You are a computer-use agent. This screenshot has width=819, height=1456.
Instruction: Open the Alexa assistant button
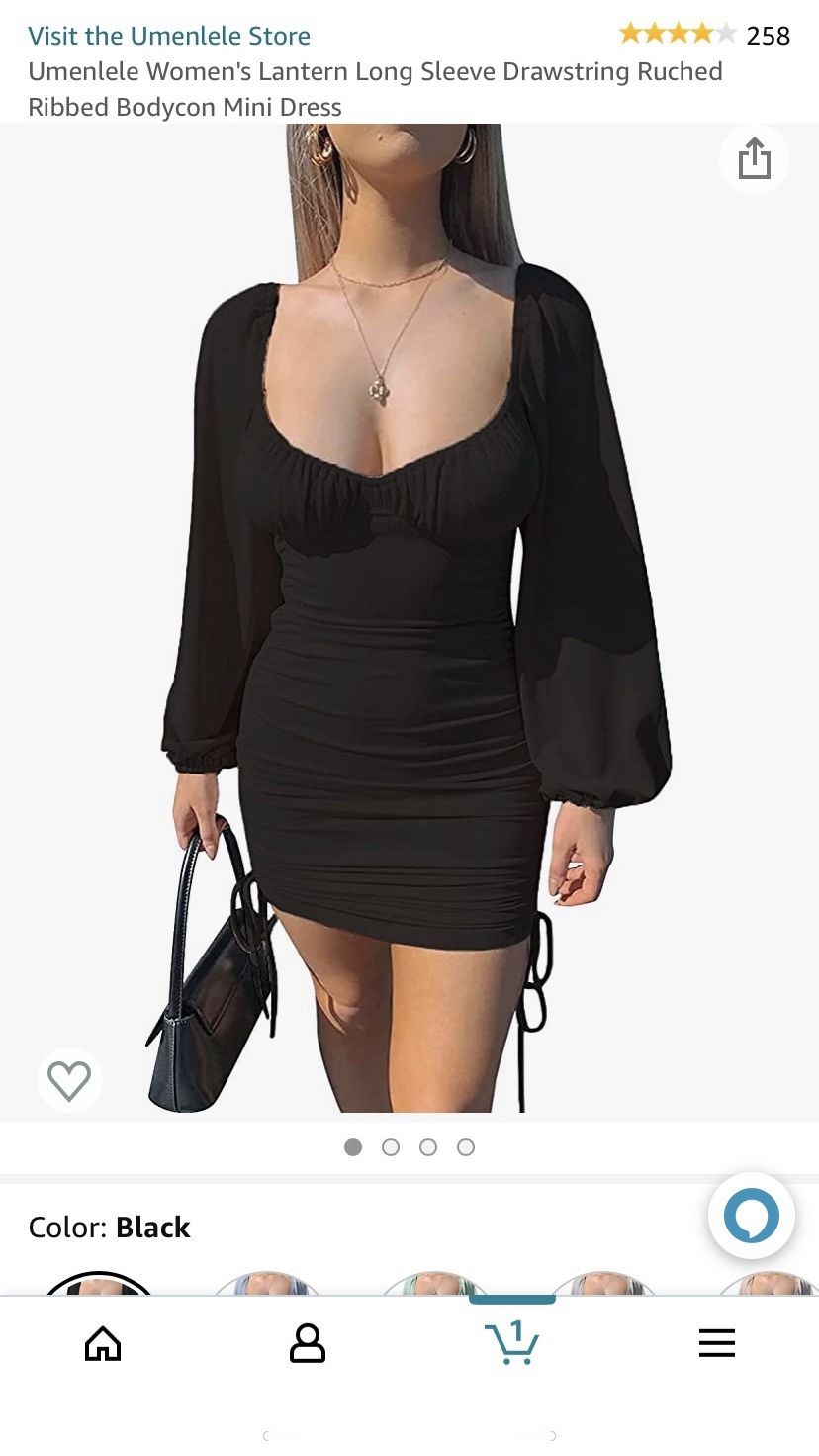752,1216
